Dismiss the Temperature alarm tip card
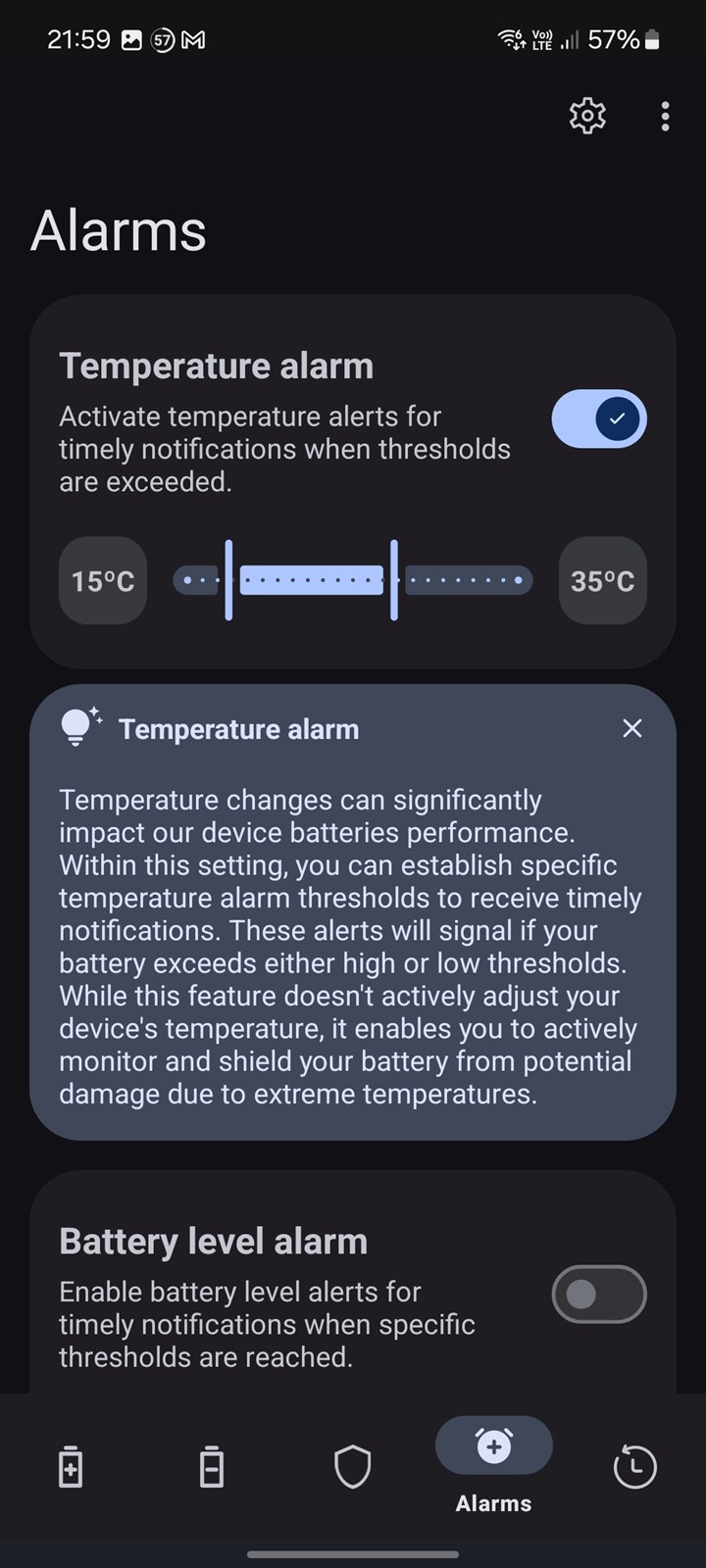Image resolution: width=706 pixels, height=1568 pixels. 632,728
